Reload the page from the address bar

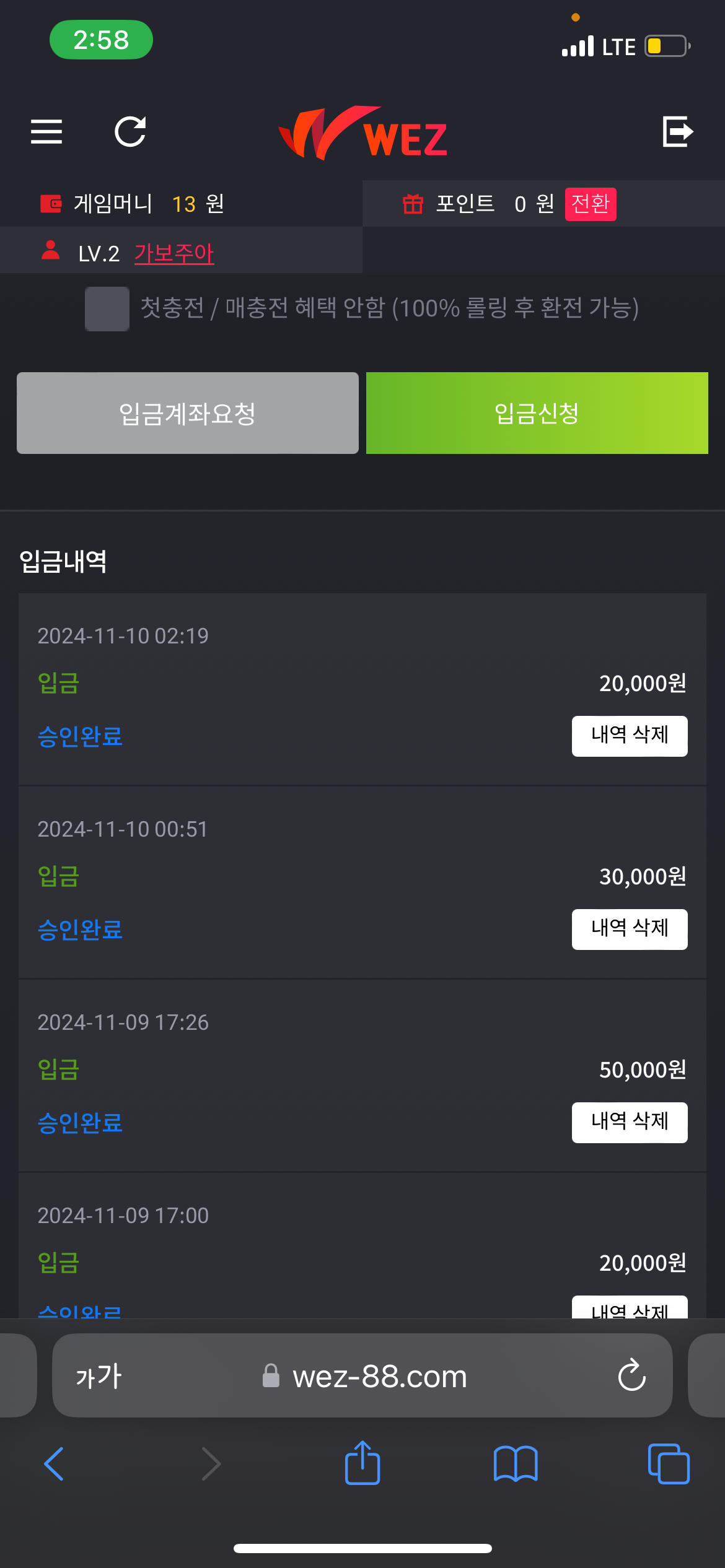pos(631,1376)
